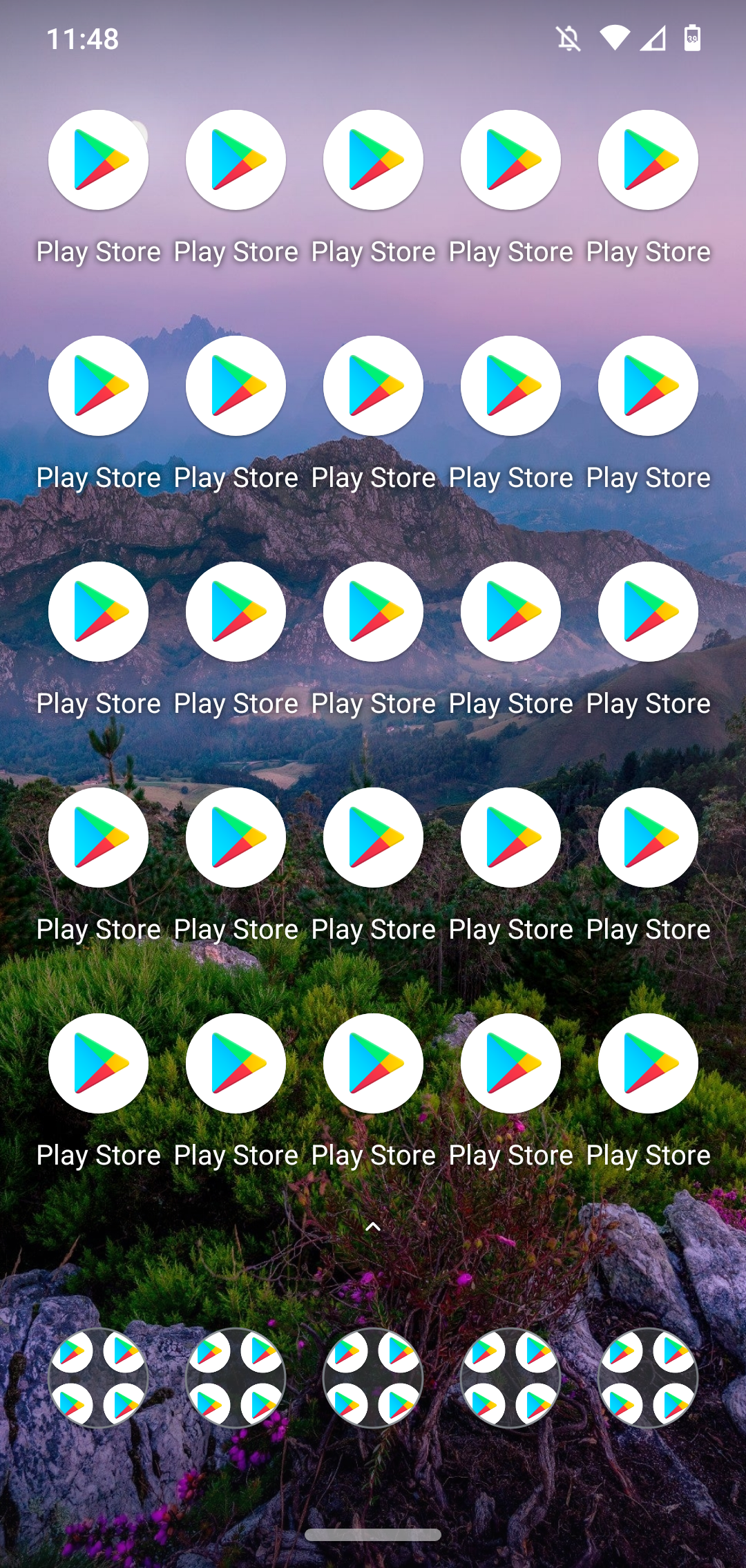
Task: Open the Play Store icon showing a notification dot
Action: 98,160
